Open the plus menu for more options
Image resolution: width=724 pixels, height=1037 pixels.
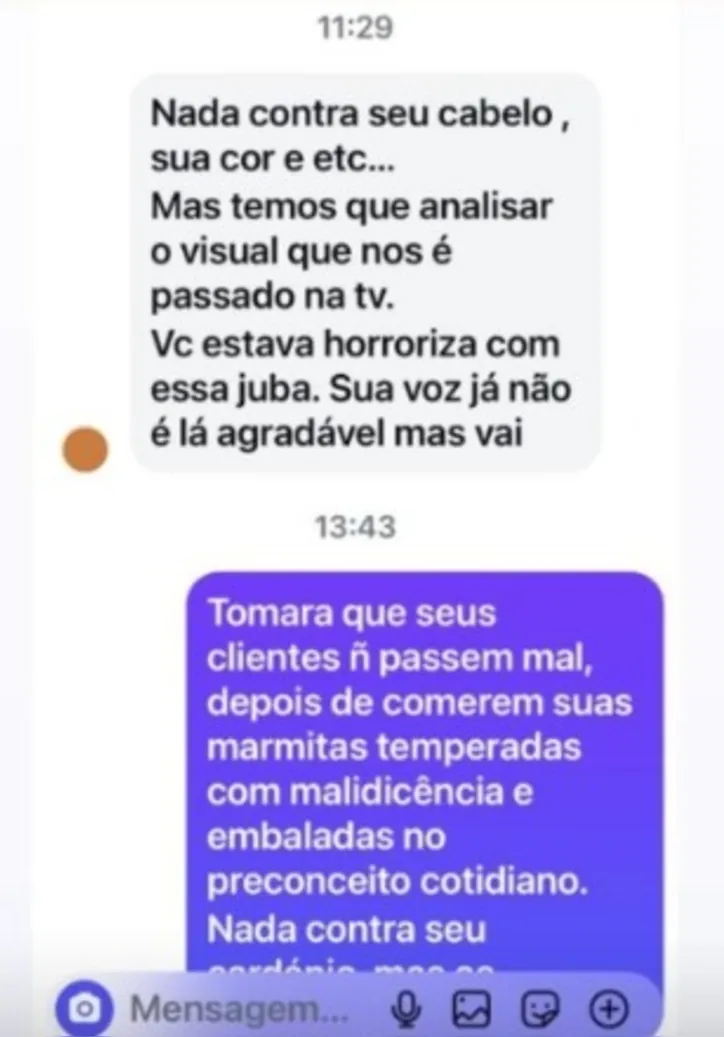[607, 1010]
